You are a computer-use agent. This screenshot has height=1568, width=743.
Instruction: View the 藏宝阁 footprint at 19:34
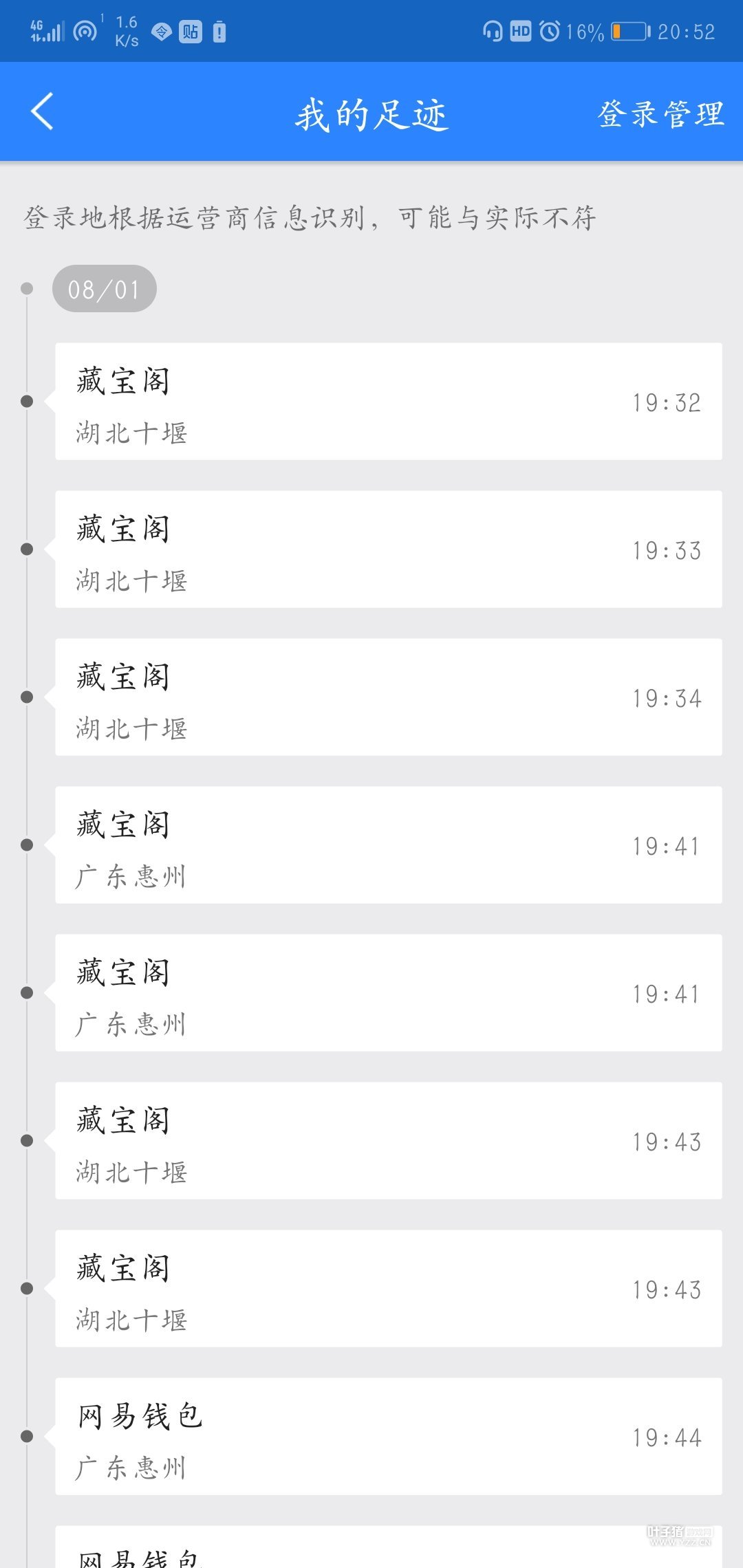[x=389, y=697]
